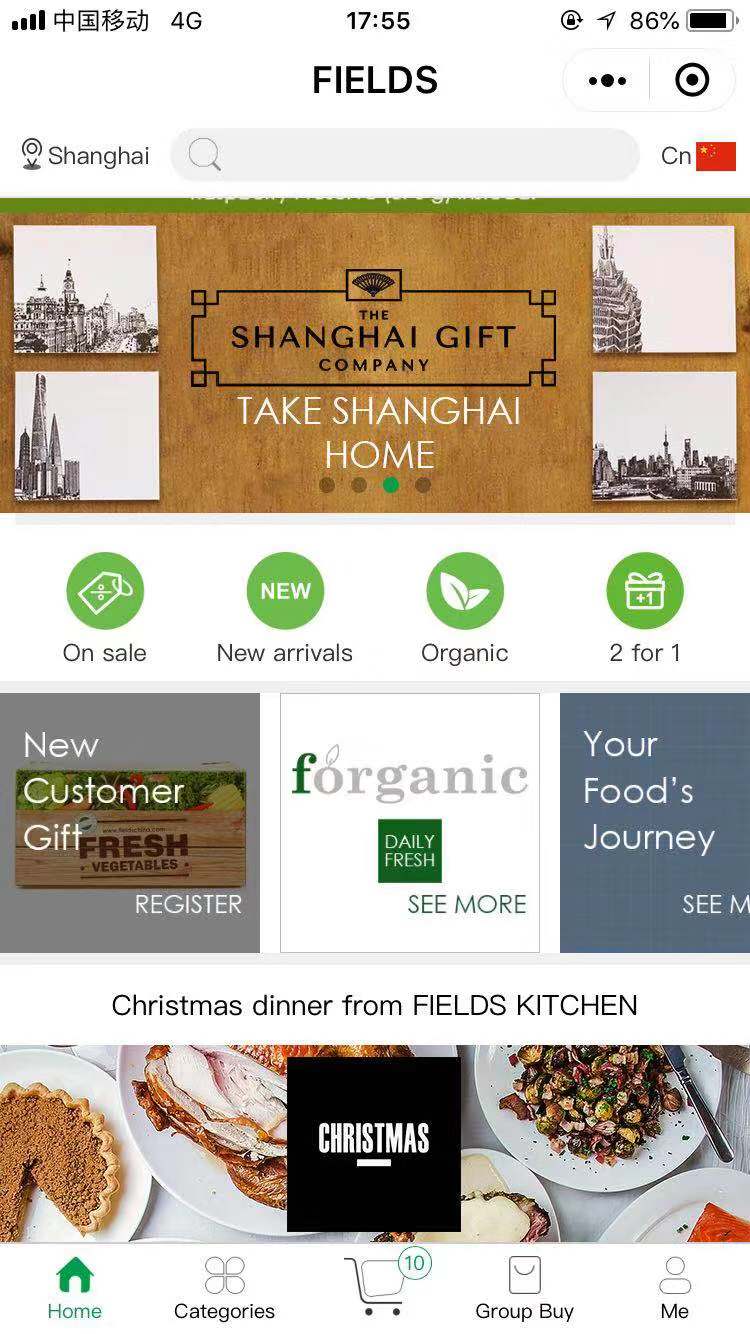
Task: Open the Shanghai Gift Company banner
Action: pyautogui.click(x=375, y=360)
